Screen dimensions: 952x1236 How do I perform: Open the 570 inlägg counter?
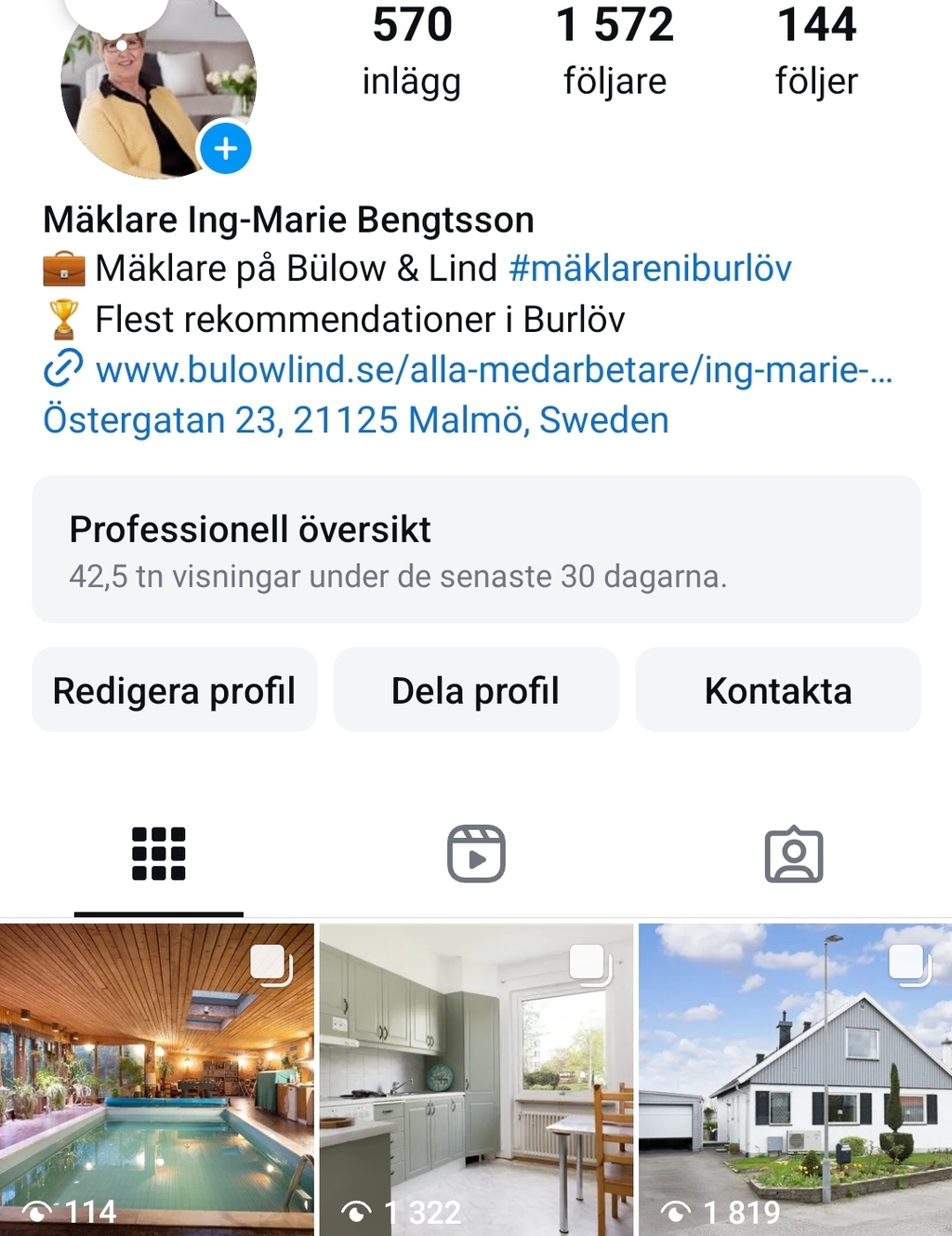412,47
